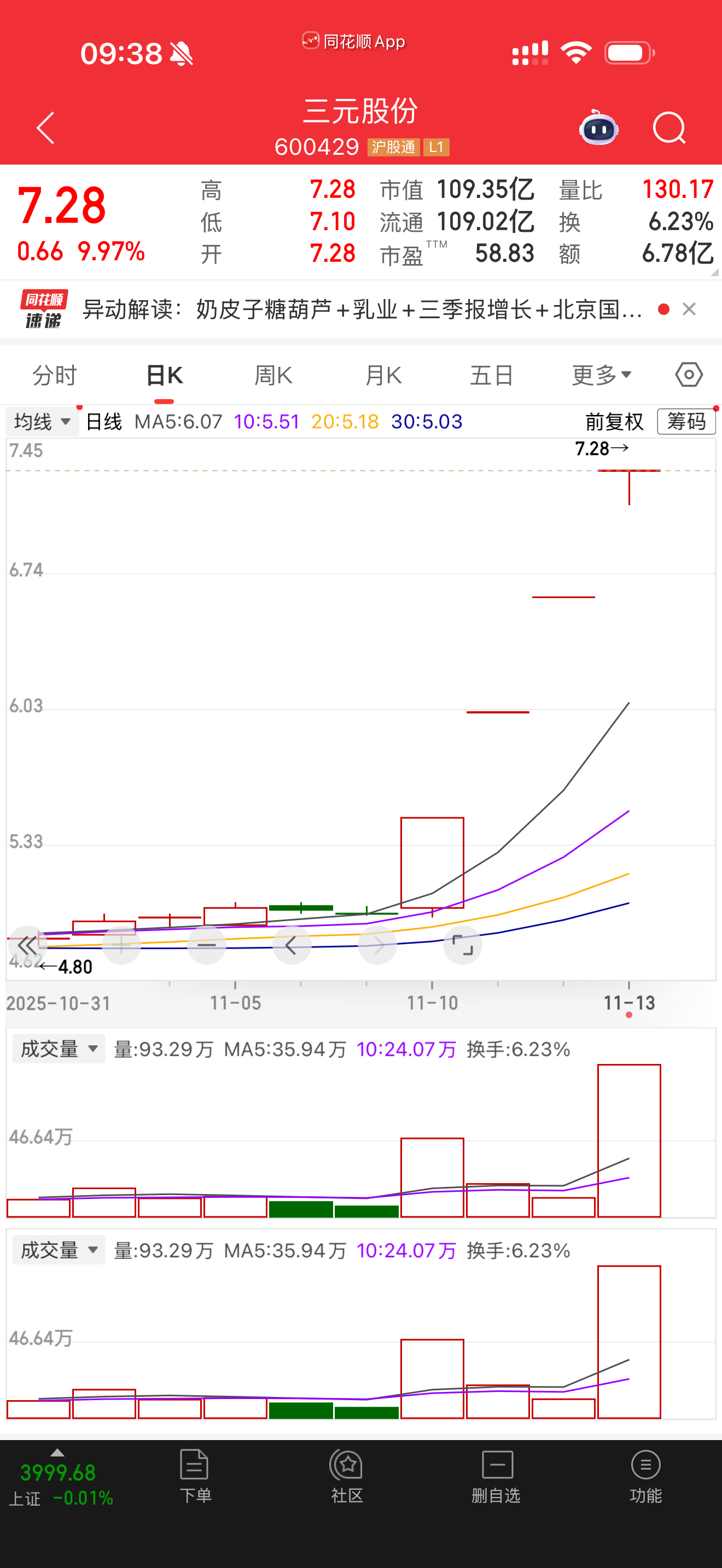722x1568 pixels.
Task: Remove stock via 删自选
Action: coord(496,1477)
